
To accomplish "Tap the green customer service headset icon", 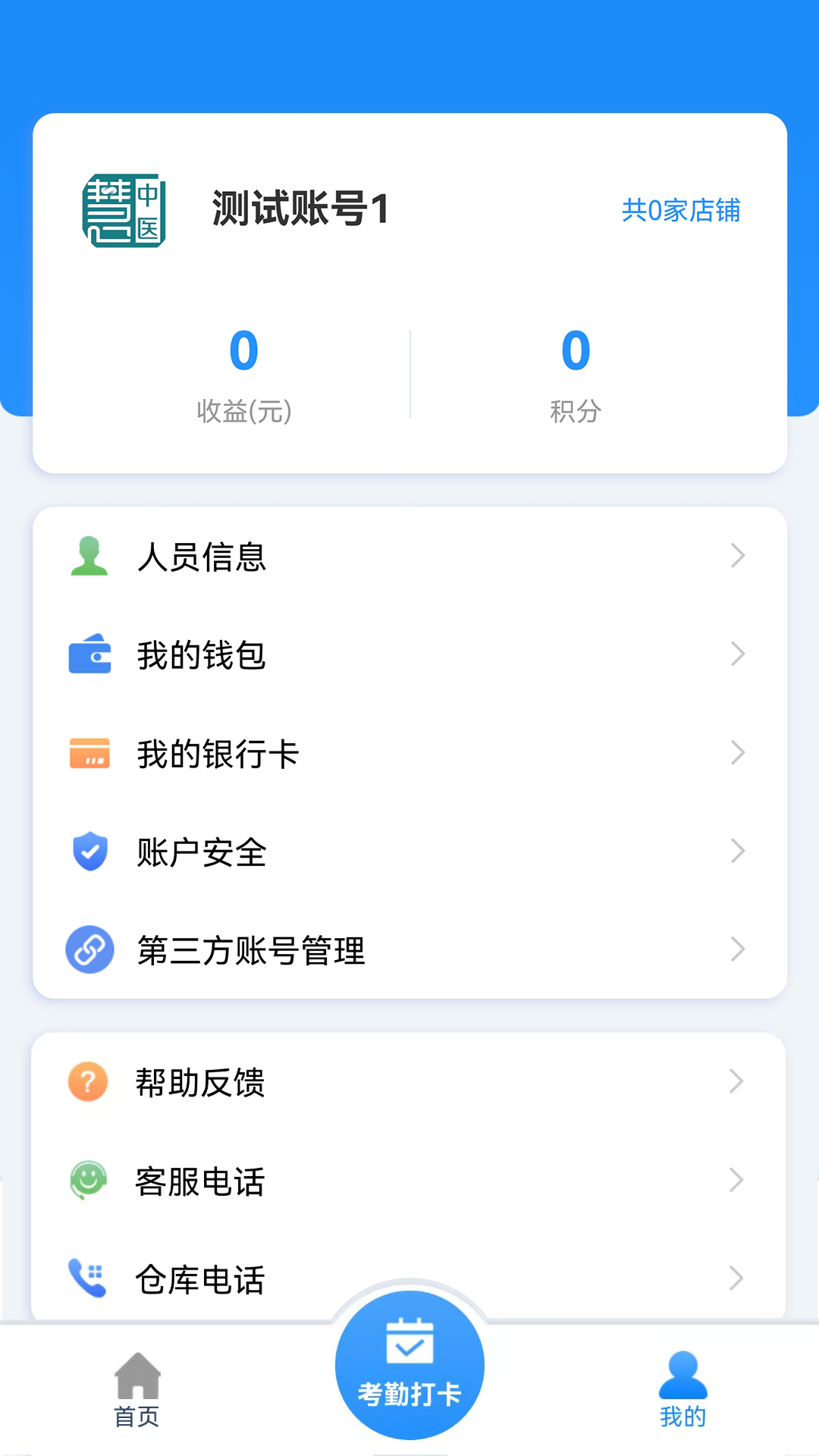I will click(x=89, y=1180).
